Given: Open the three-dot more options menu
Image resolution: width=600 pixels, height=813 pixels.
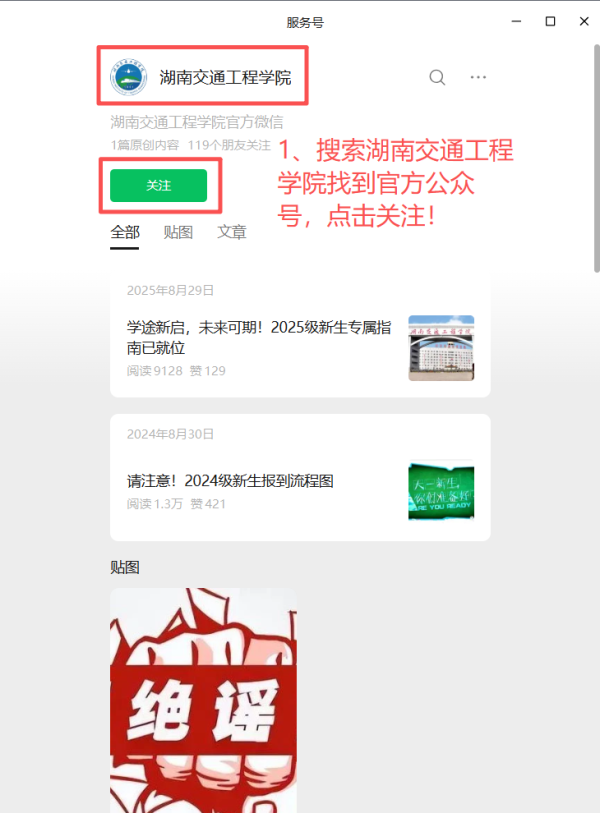Looking at the screenshot, I should [x=478, y=77].
